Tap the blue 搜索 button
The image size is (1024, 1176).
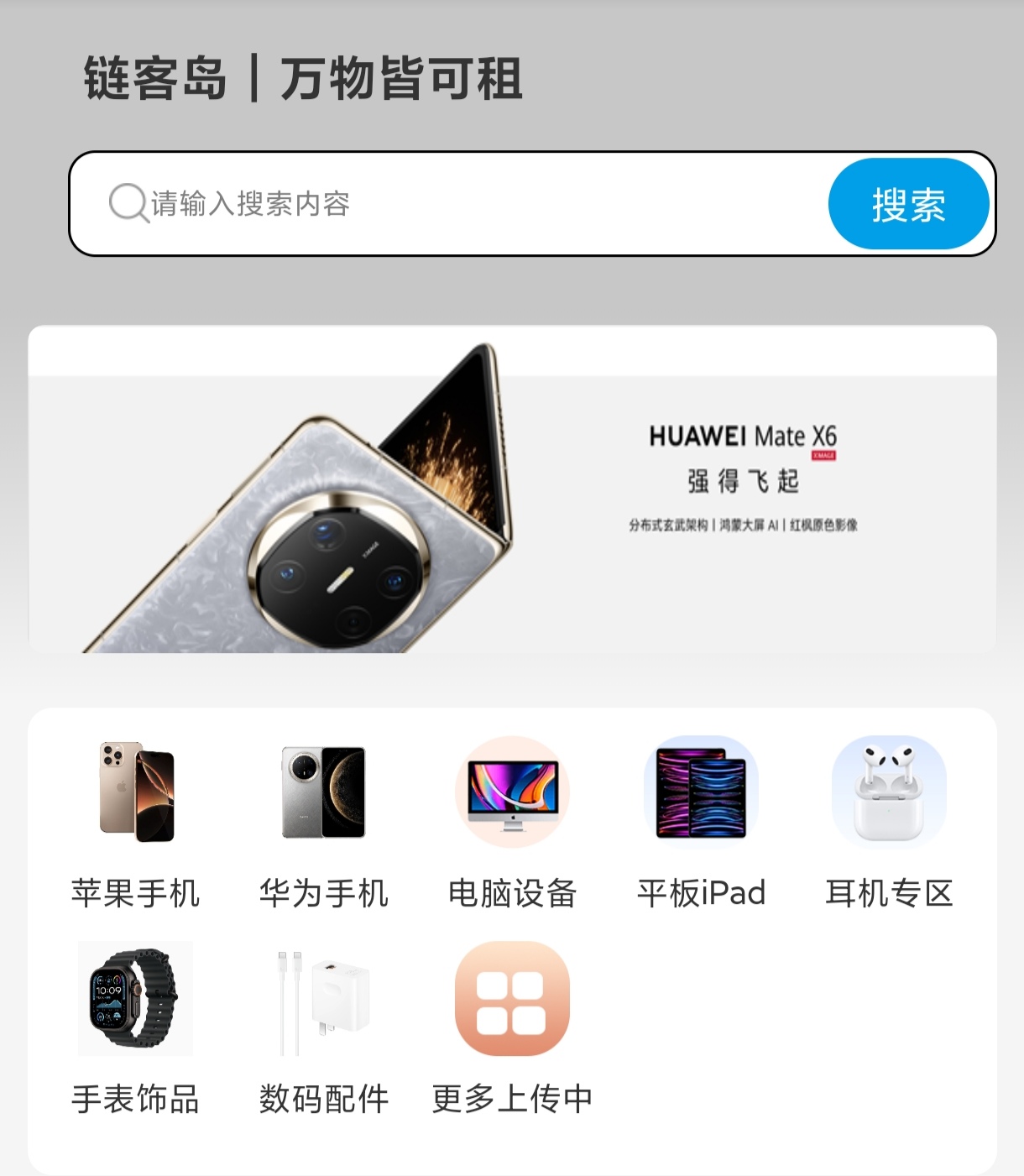click(x=908, y=204)
